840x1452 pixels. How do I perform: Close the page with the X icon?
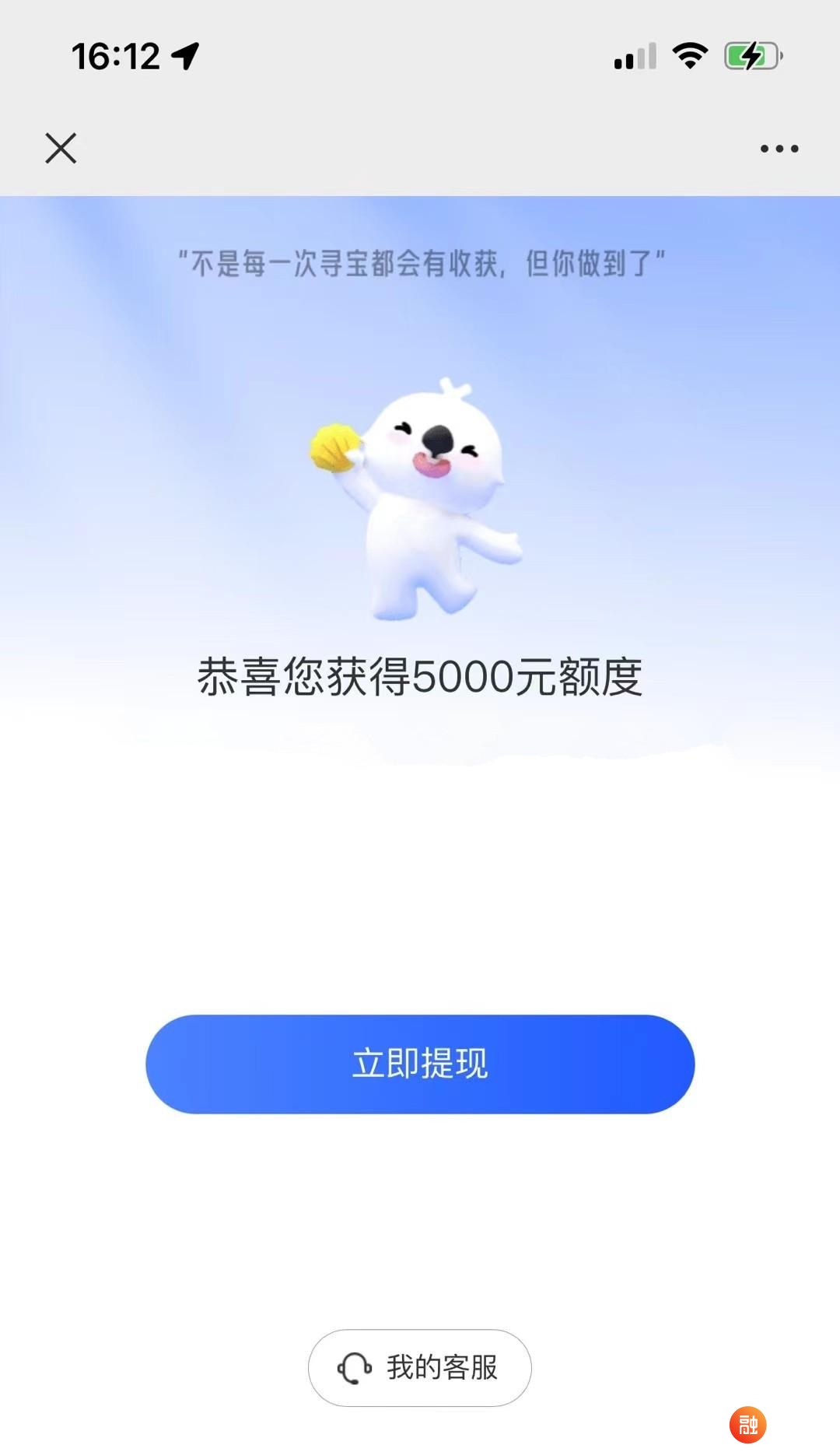(x=61, y=148)
